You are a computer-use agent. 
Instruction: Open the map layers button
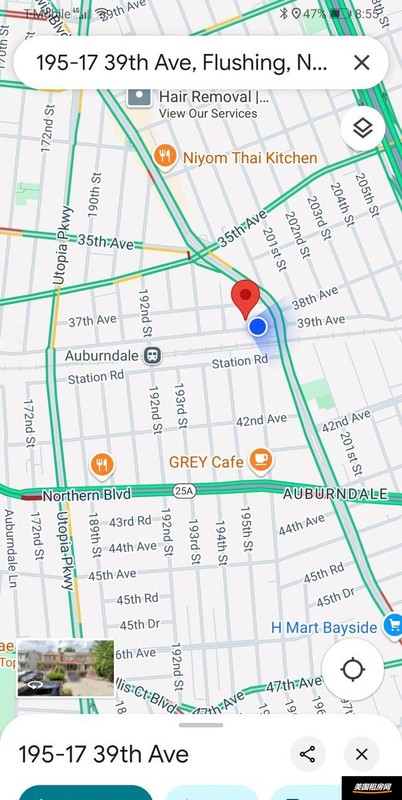363,129
